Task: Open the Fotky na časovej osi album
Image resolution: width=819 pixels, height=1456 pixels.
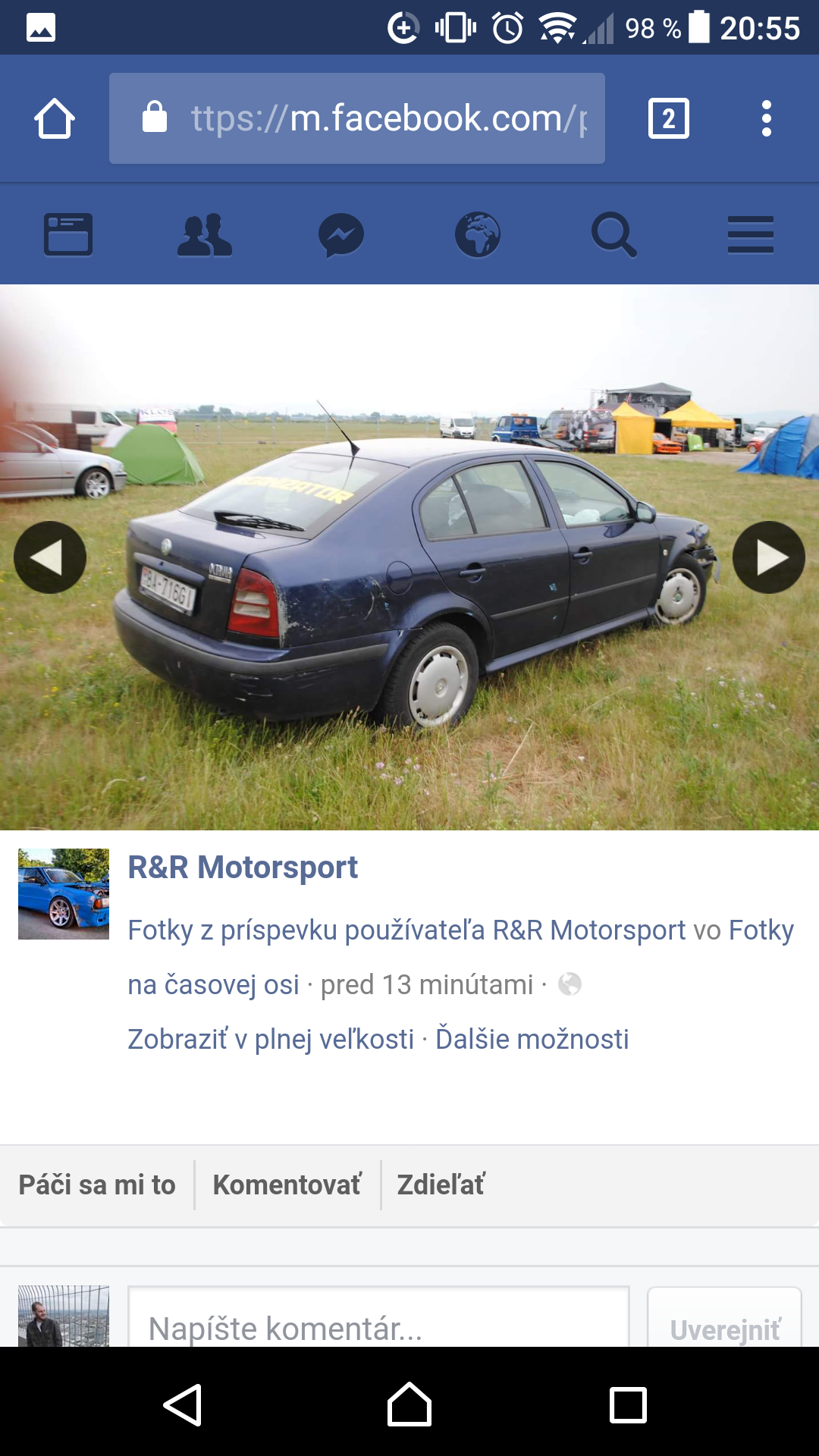Action: (x=761, y=930)
